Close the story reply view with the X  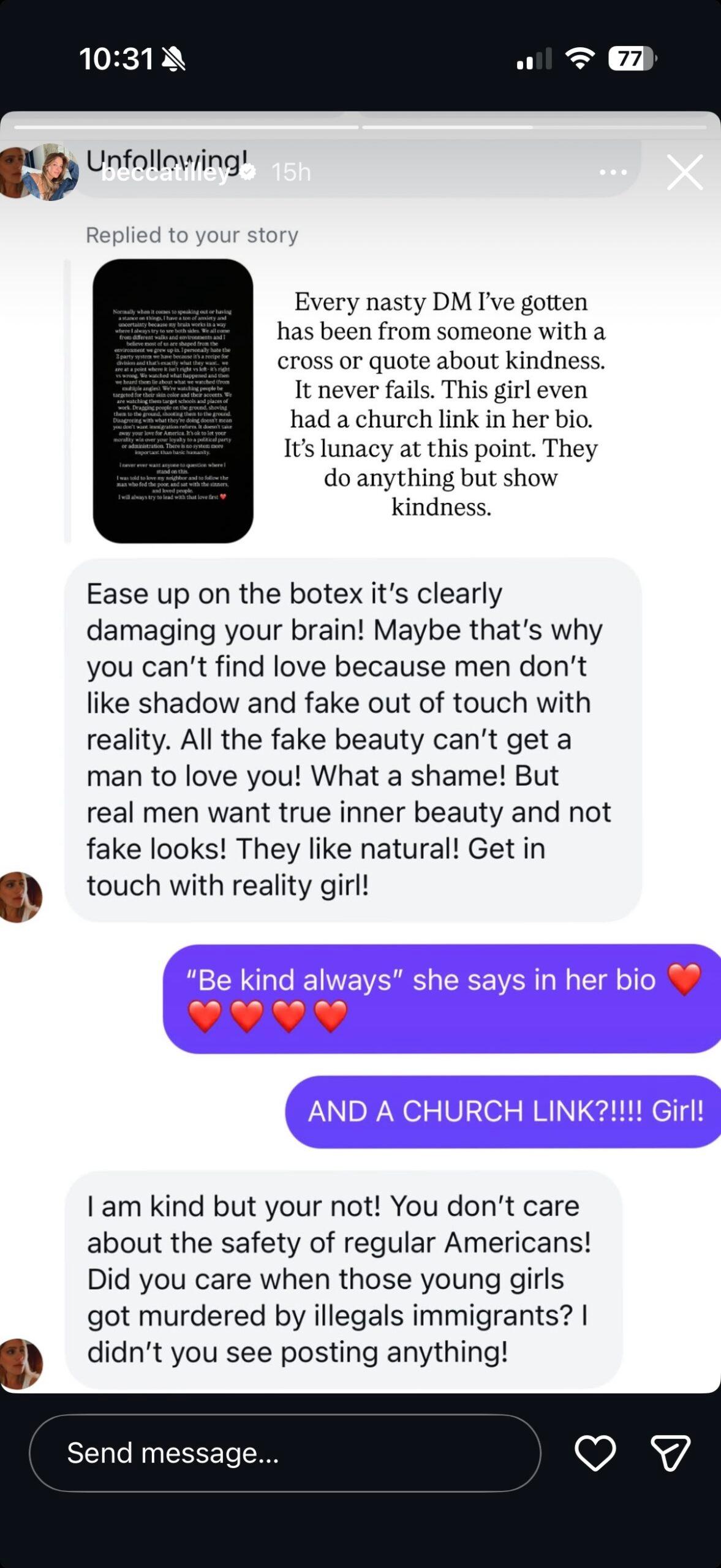pos(685,173)
